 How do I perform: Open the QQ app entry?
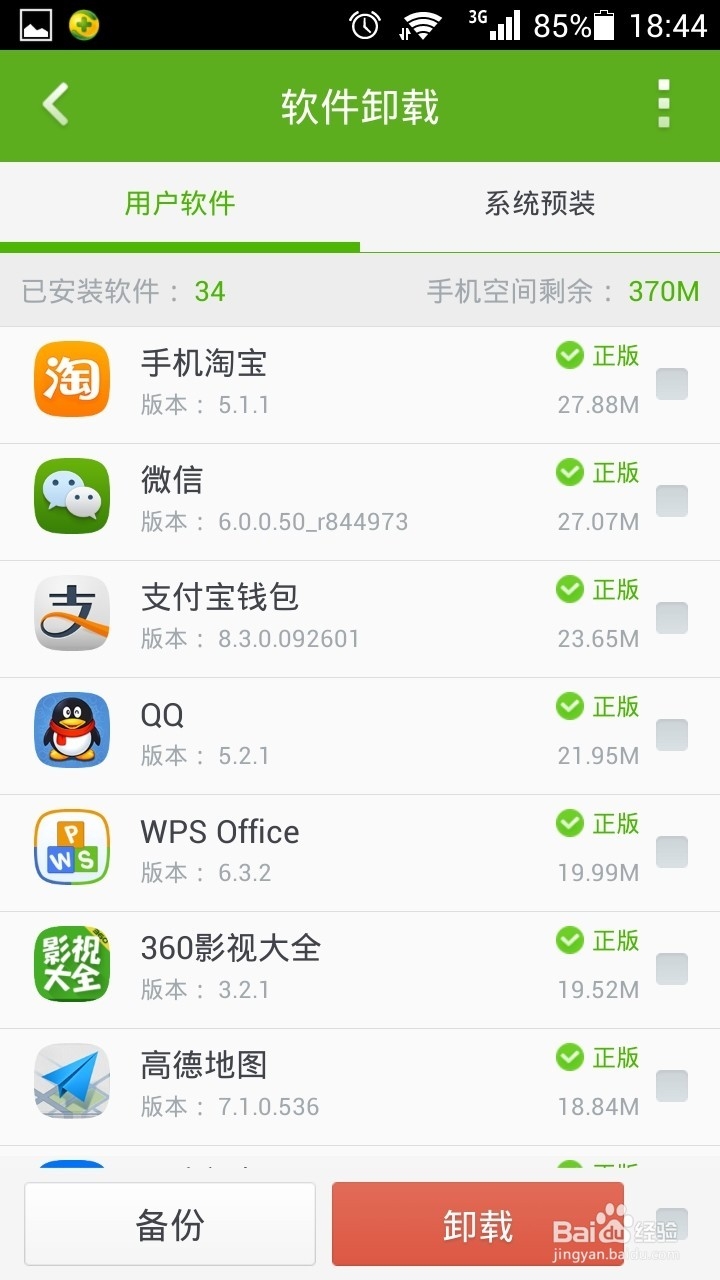(x=360, y=736)
